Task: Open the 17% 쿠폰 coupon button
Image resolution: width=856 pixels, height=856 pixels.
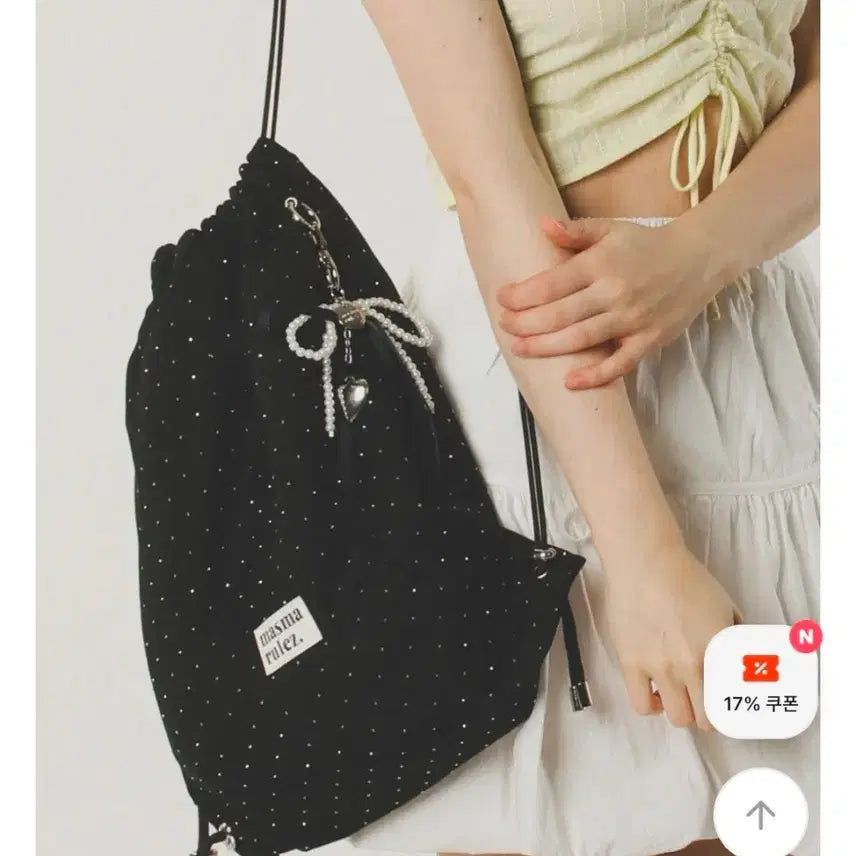Action: tap(761, 682)
